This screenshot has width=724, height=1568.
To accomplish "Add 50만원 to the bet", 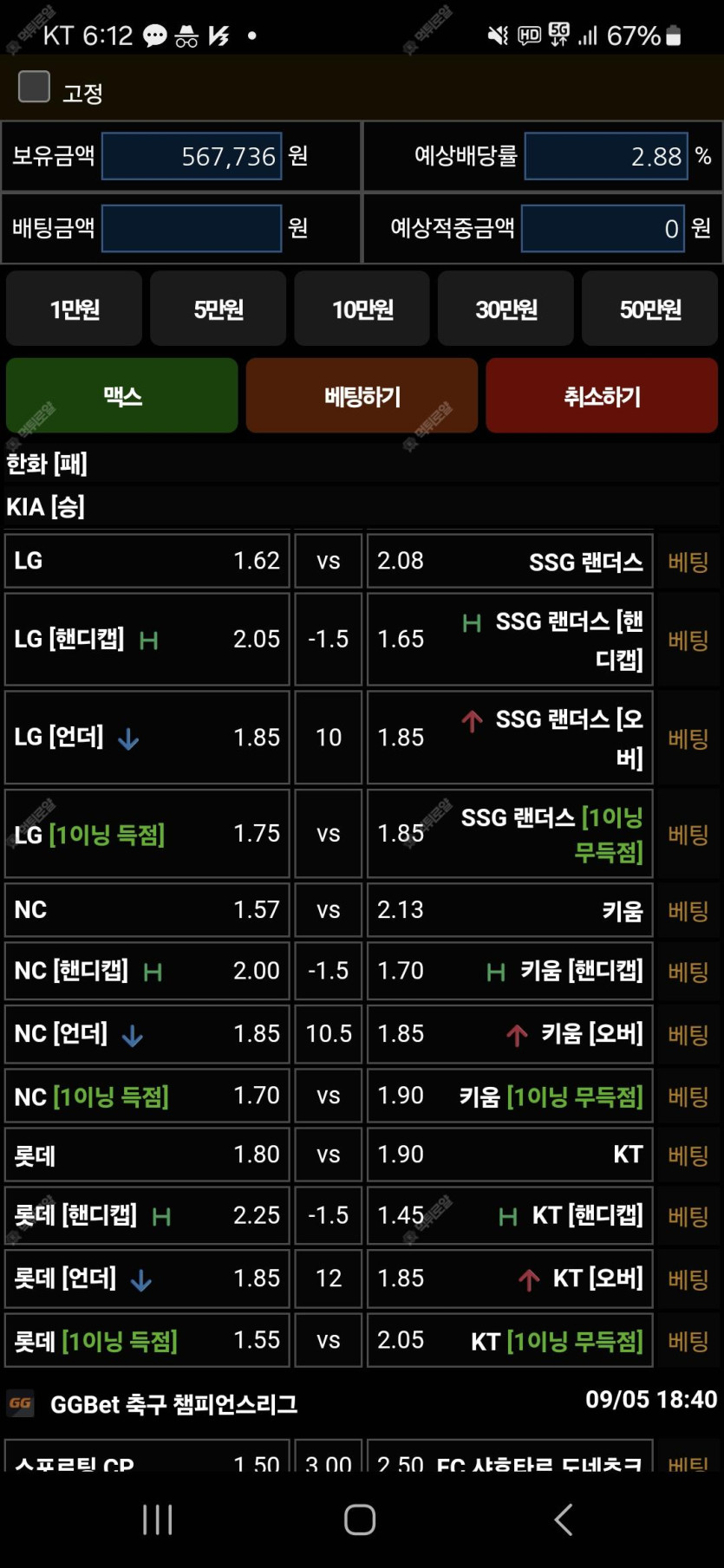I will (x=650, y=309).
